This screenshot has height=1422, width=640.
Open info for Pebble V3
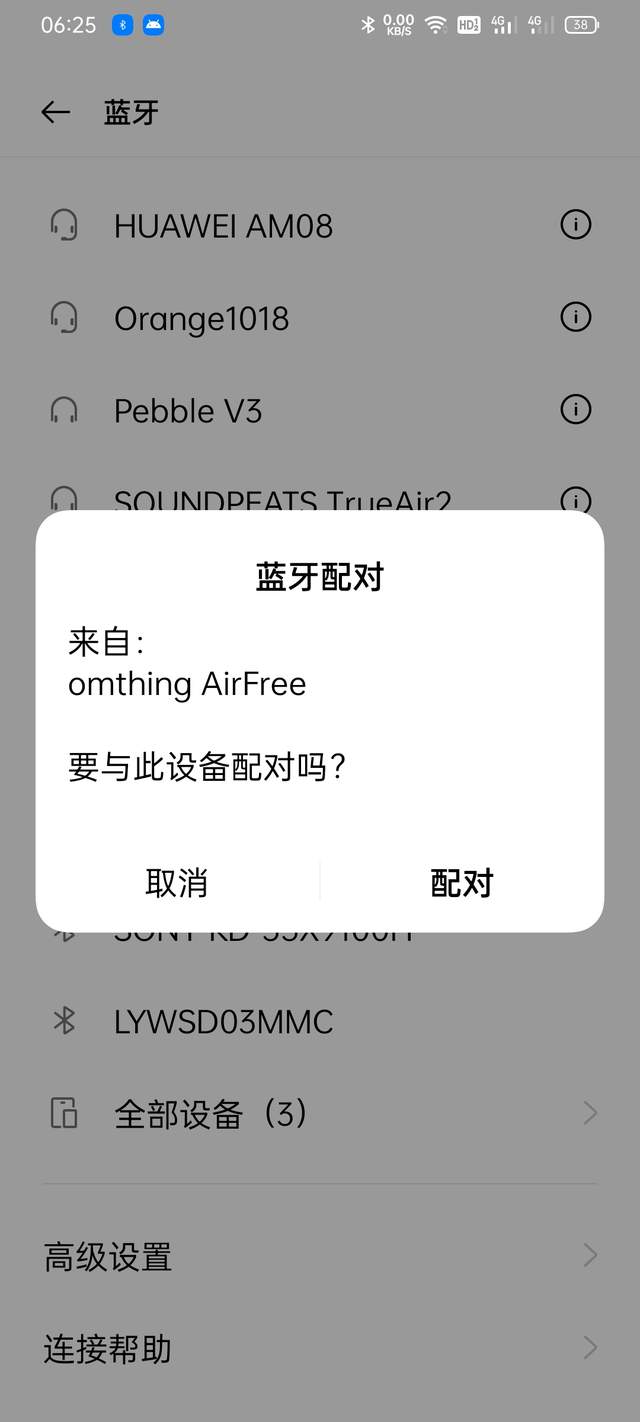[x=575, y=410]
